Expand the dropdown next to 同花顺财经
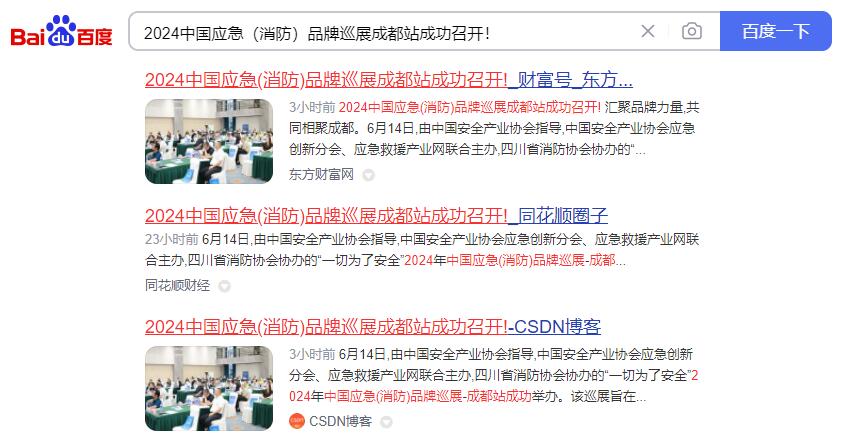Screen dimensions: 863x436 (224, 286)
